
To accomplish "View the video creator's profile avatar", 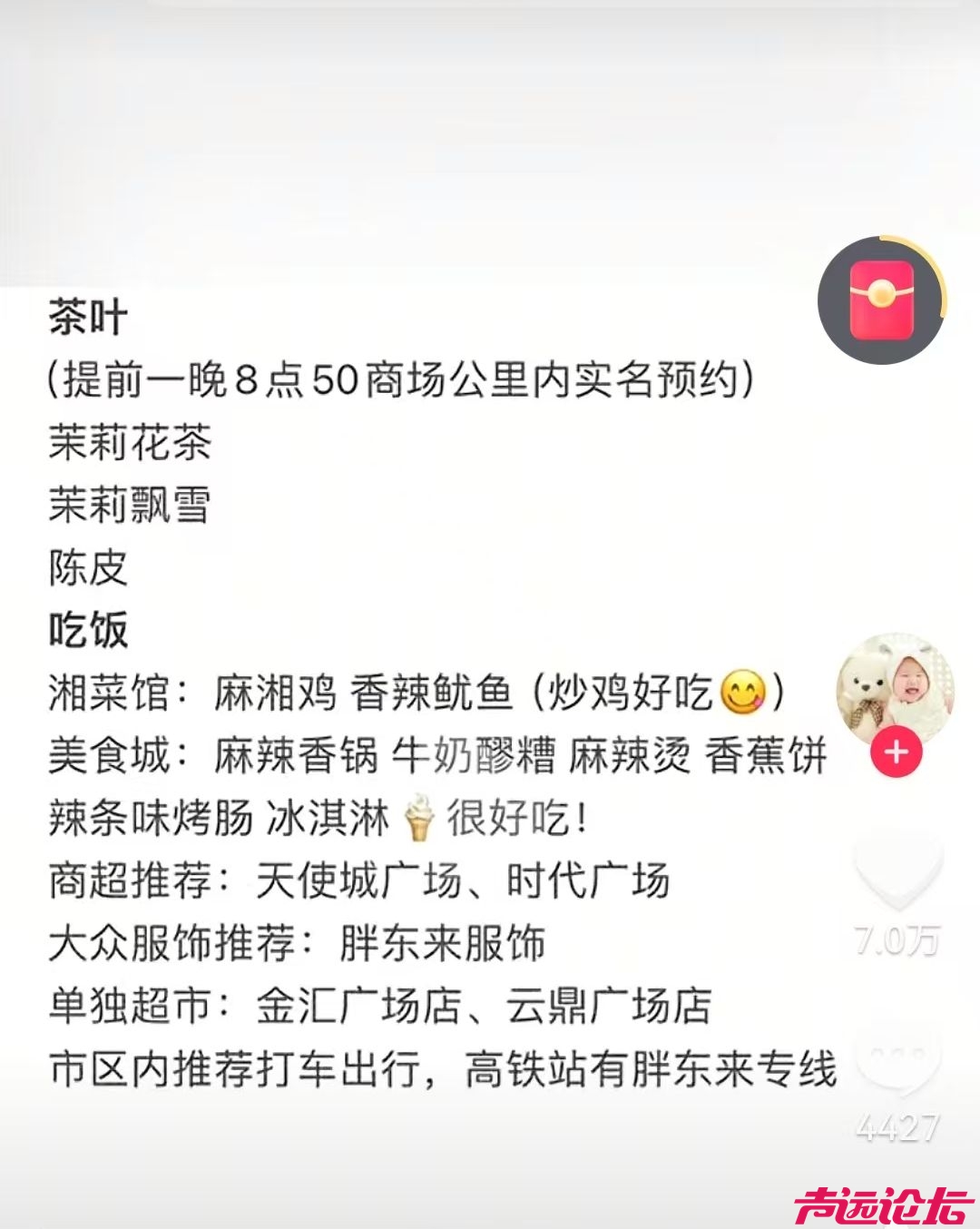I will [894, 689].
